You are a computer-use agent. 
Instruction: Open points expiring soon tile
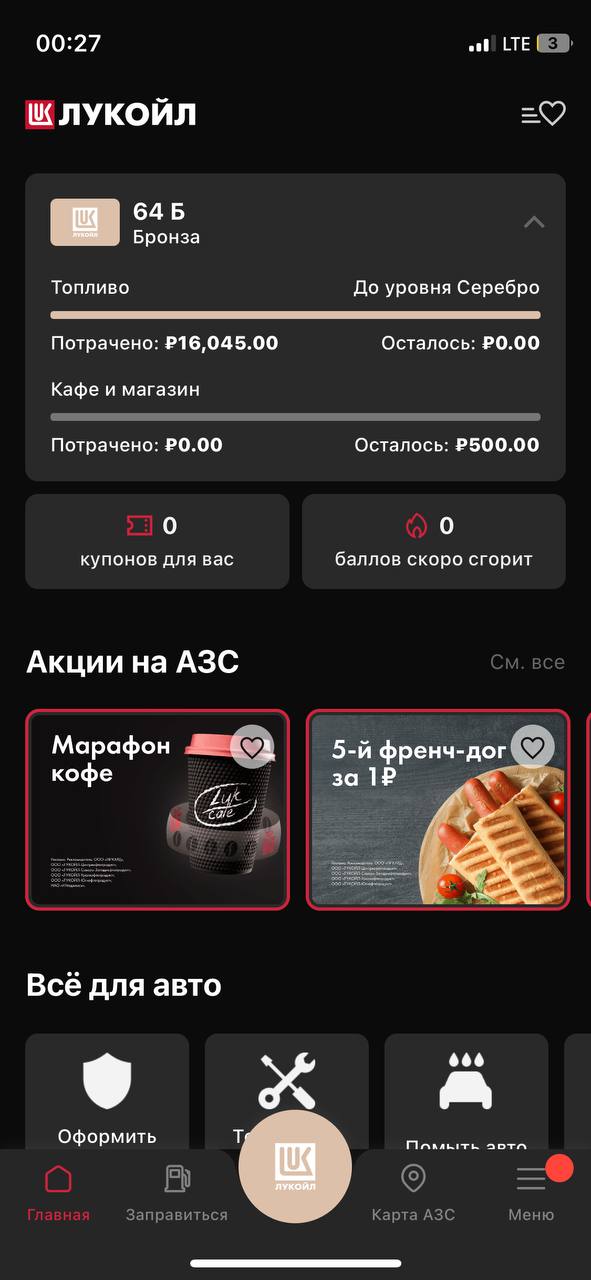(x=433, y=541)
